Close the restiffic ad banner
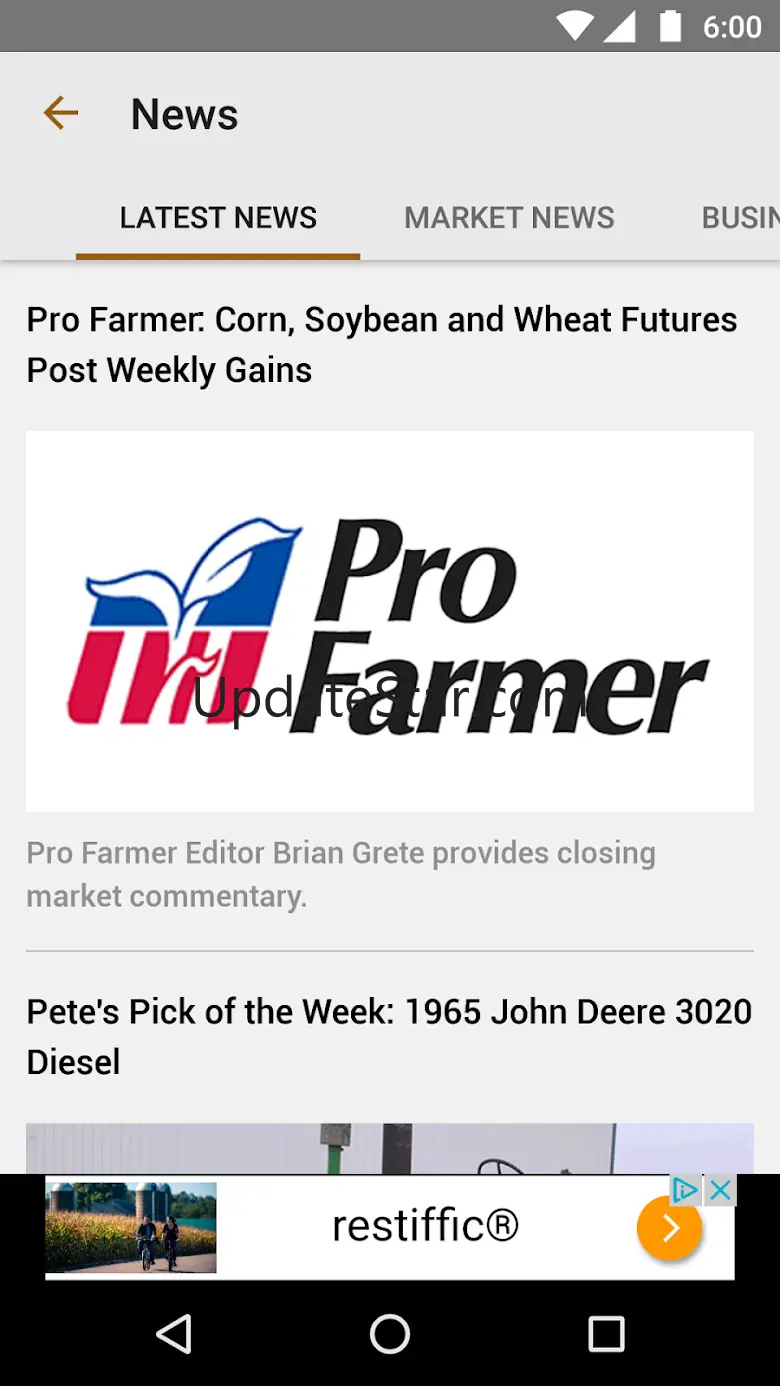Screen dimensions: 780x1386 (720, 1190)
